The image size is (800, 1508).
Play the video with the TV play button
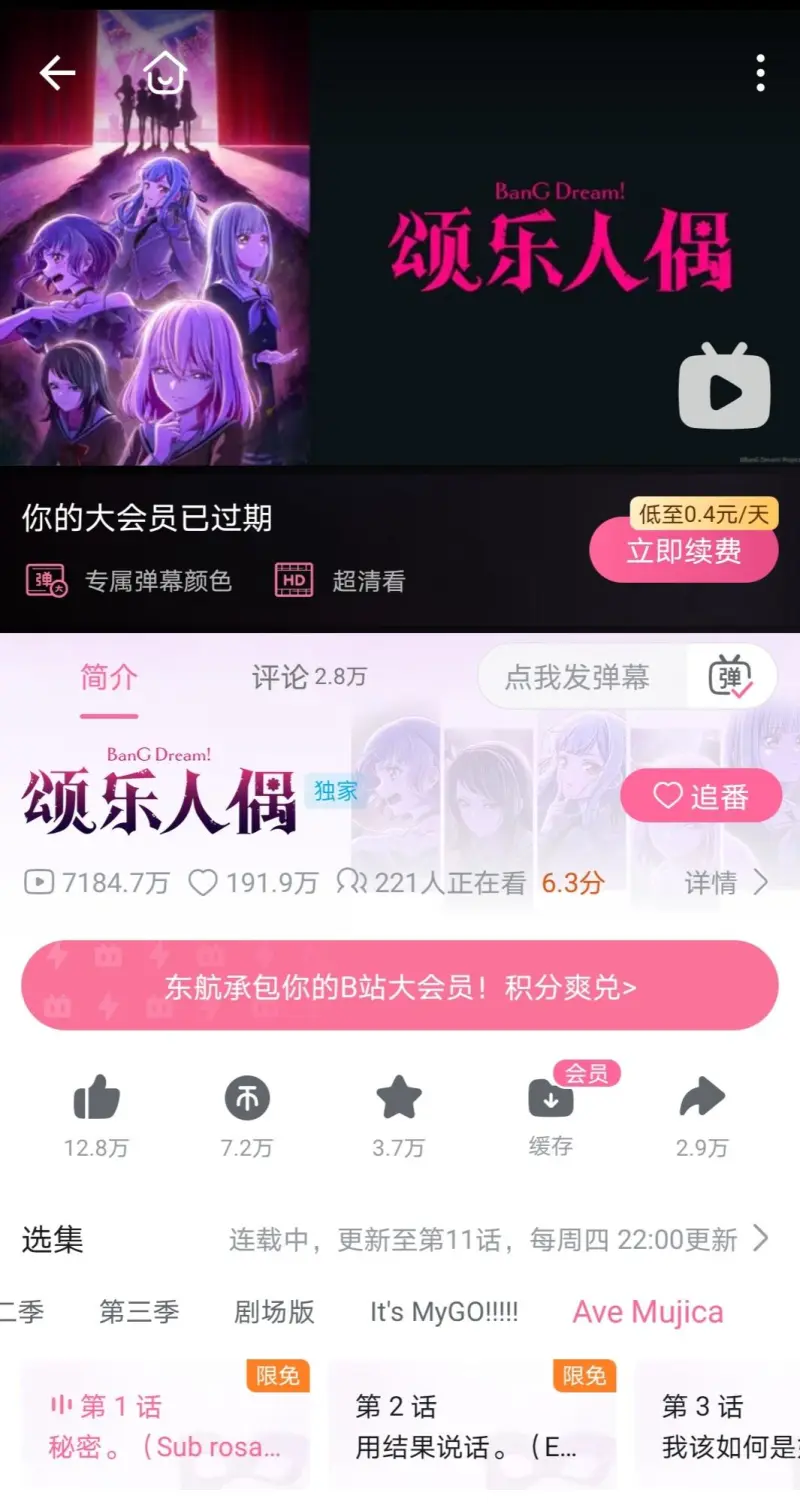coord(725,388)
